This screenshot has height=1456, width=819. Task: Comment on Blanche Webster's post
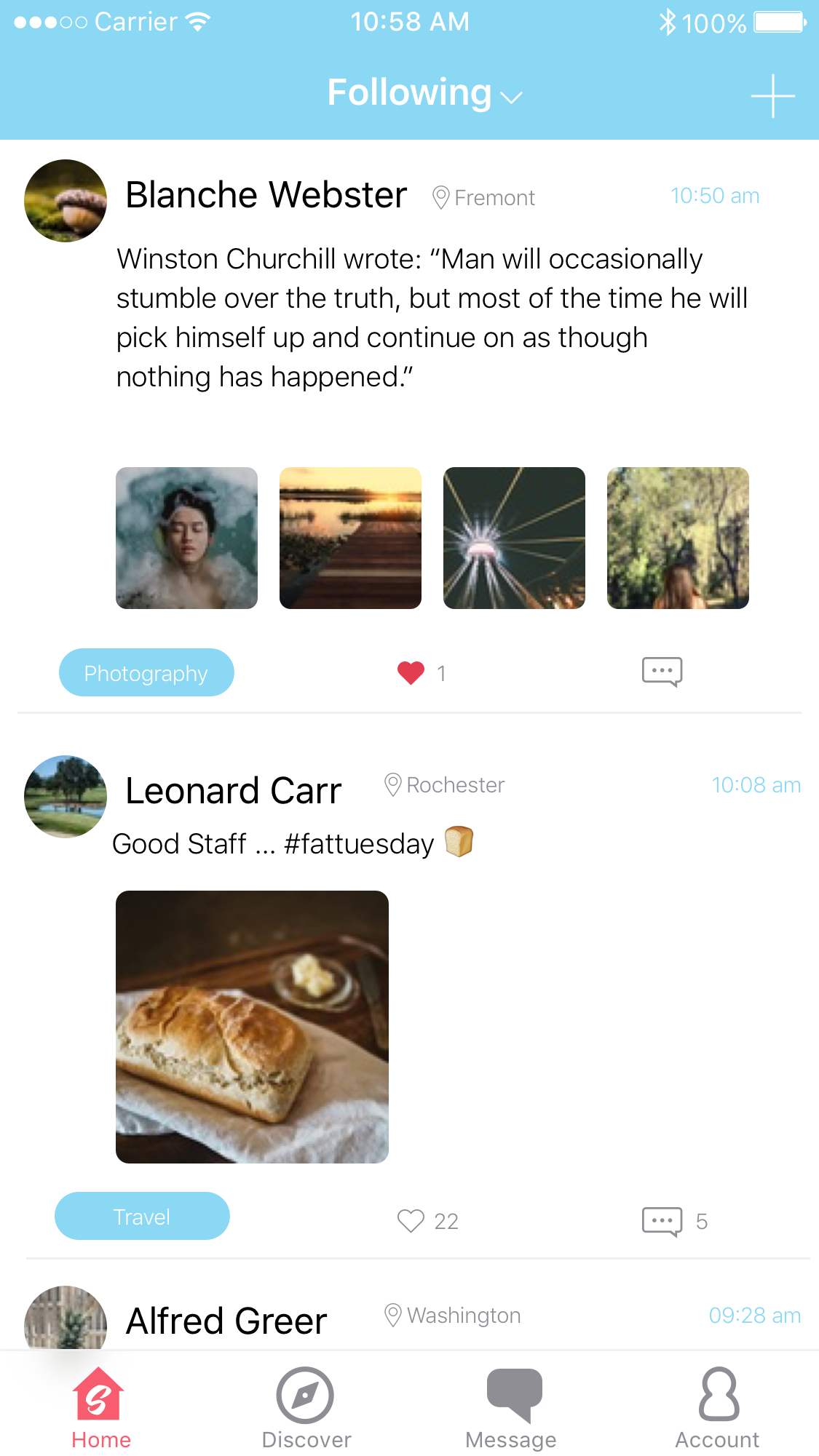click(x=662, y=672)
